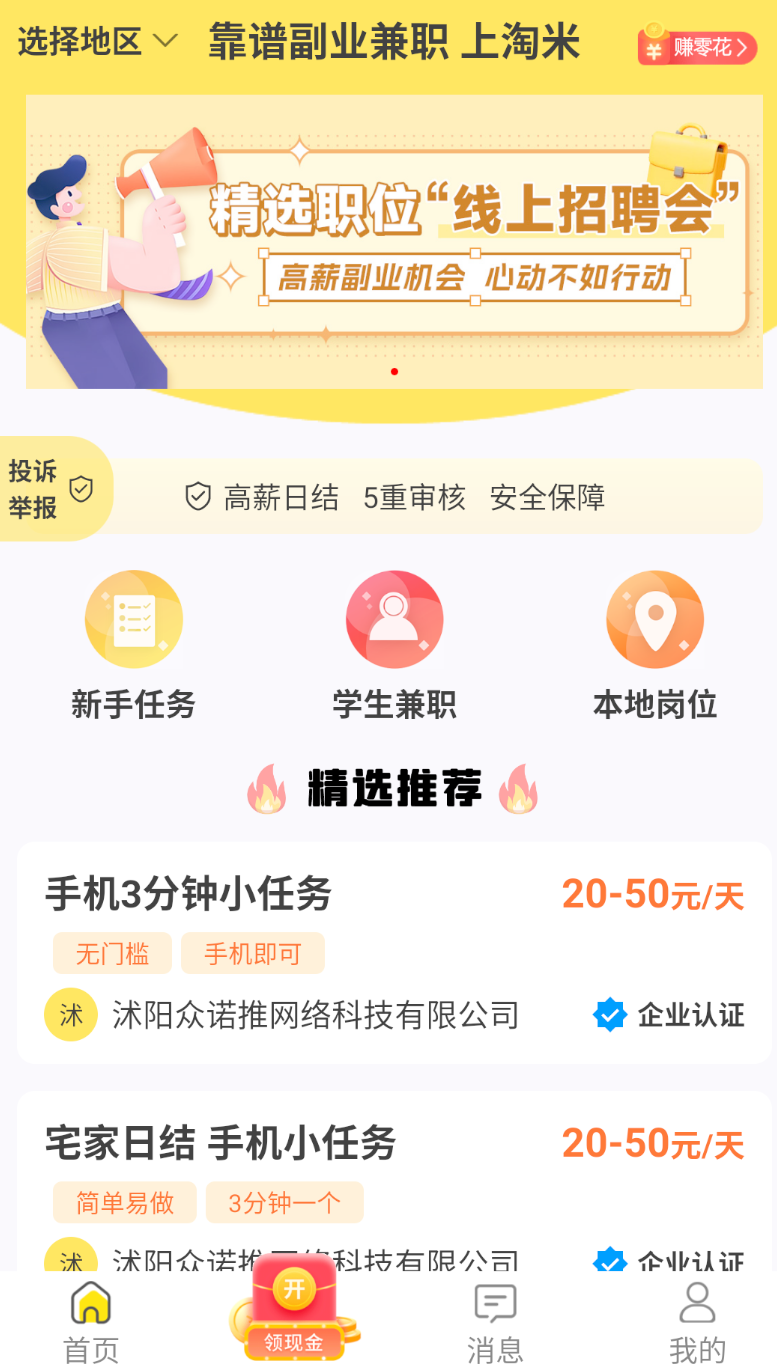Expand the 选择地区 region selector

point(95,42)
